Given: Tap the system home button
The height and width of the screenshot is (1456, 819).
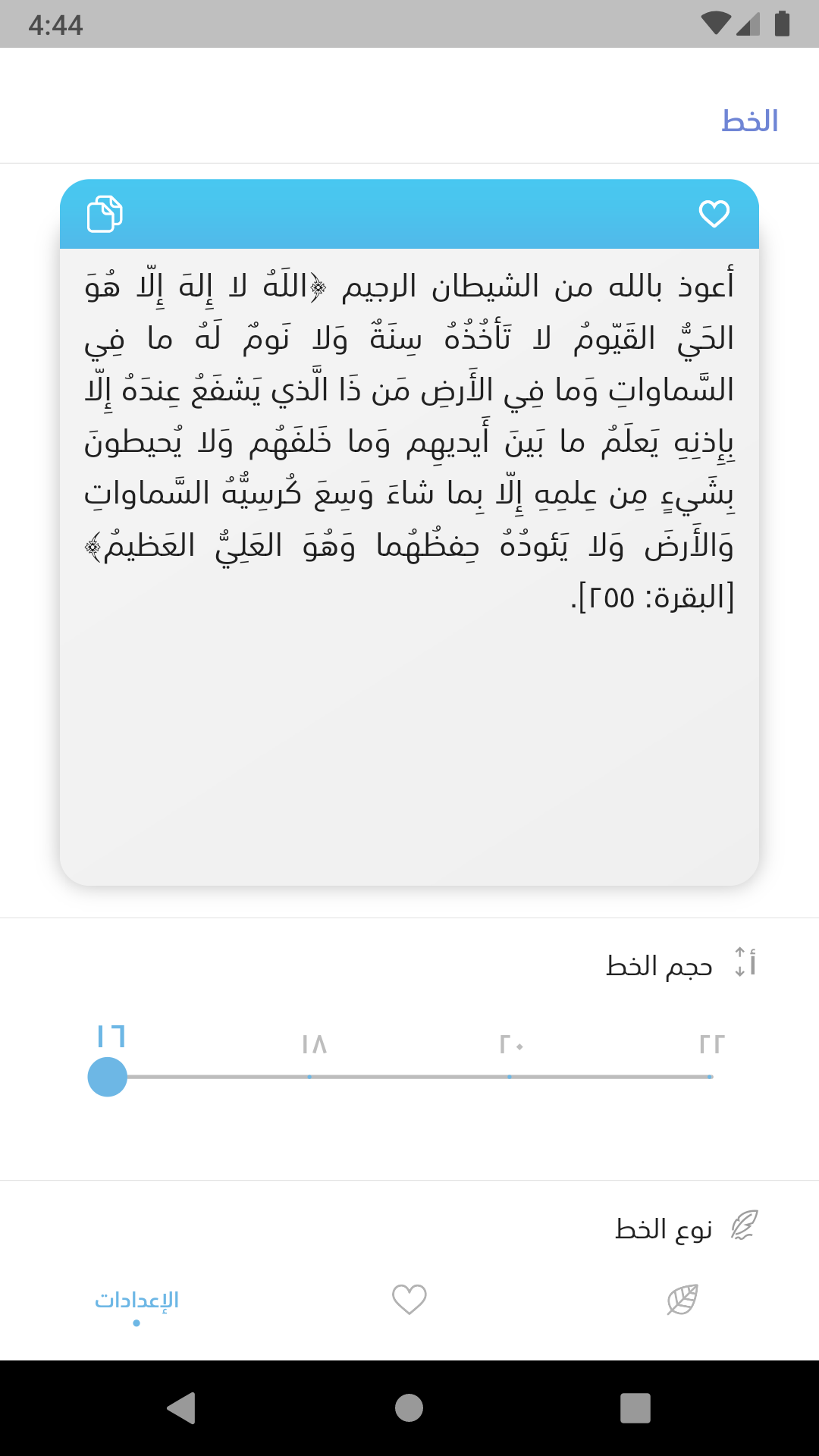Looking at the screenshot, I should pos(409,1408).
